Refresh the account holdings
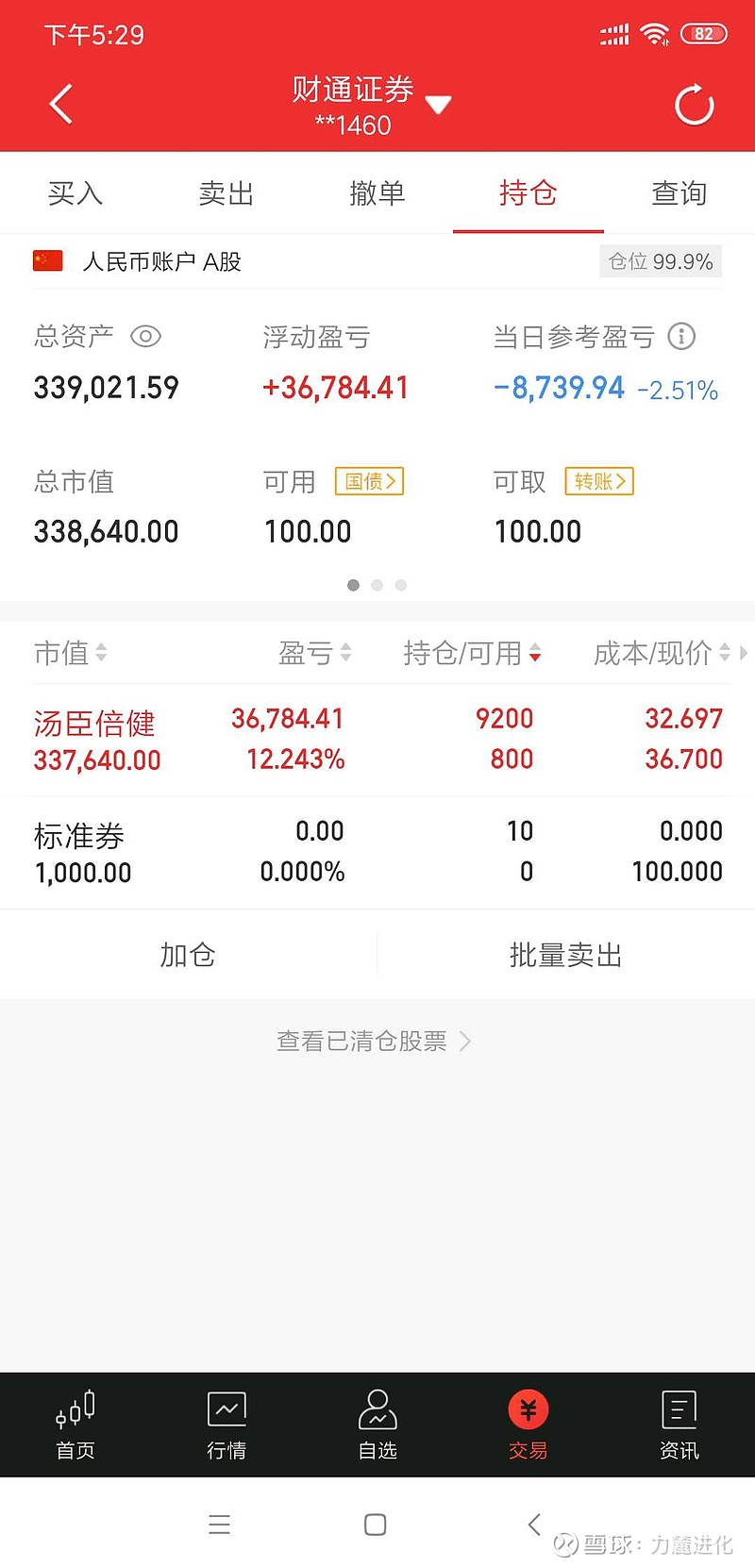This screenshot has height=1568, width=755. pos(695,105)
